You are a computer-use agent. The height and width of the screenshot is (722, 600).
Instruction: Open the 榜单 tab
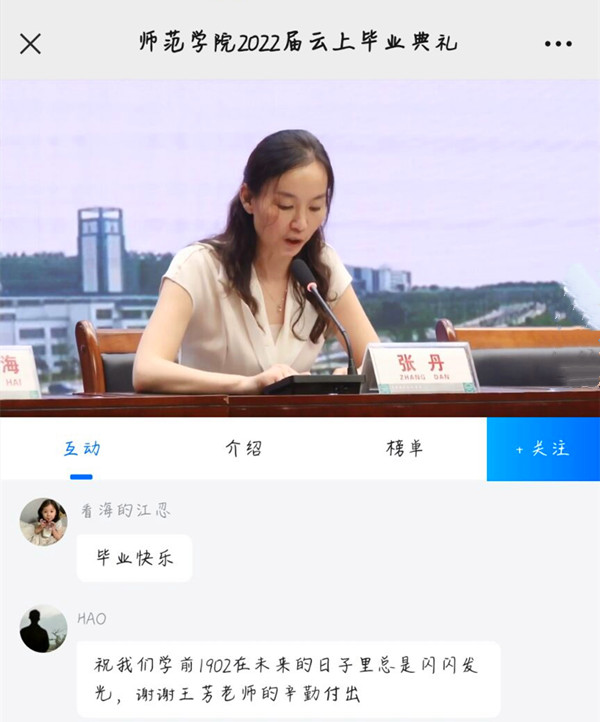point(404,449)
